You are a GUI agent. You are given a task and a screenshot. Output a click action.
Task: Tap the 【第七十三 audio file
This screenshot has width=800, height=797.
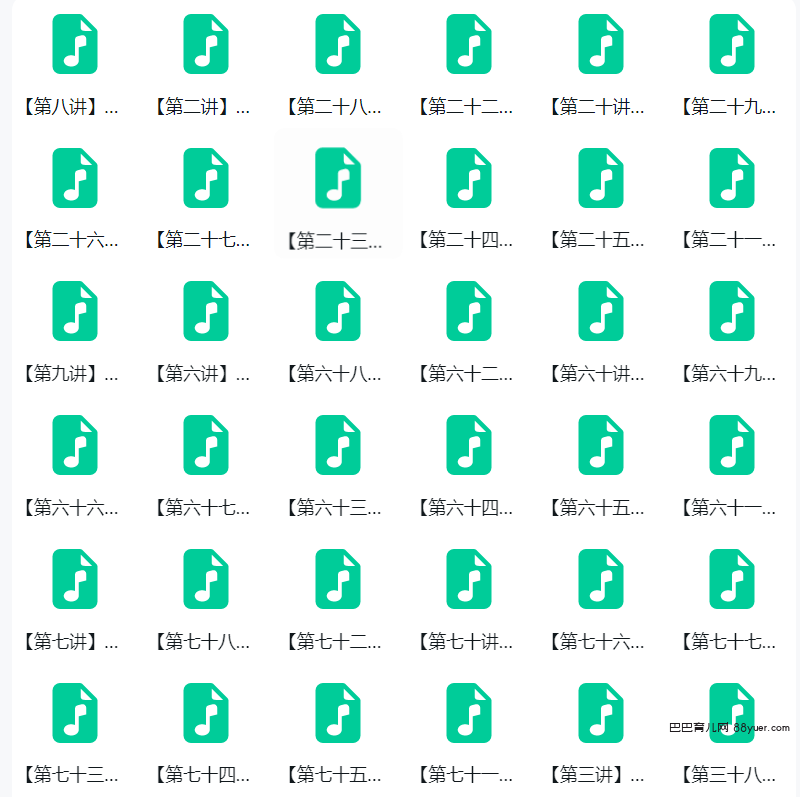(x=75, y=714)
